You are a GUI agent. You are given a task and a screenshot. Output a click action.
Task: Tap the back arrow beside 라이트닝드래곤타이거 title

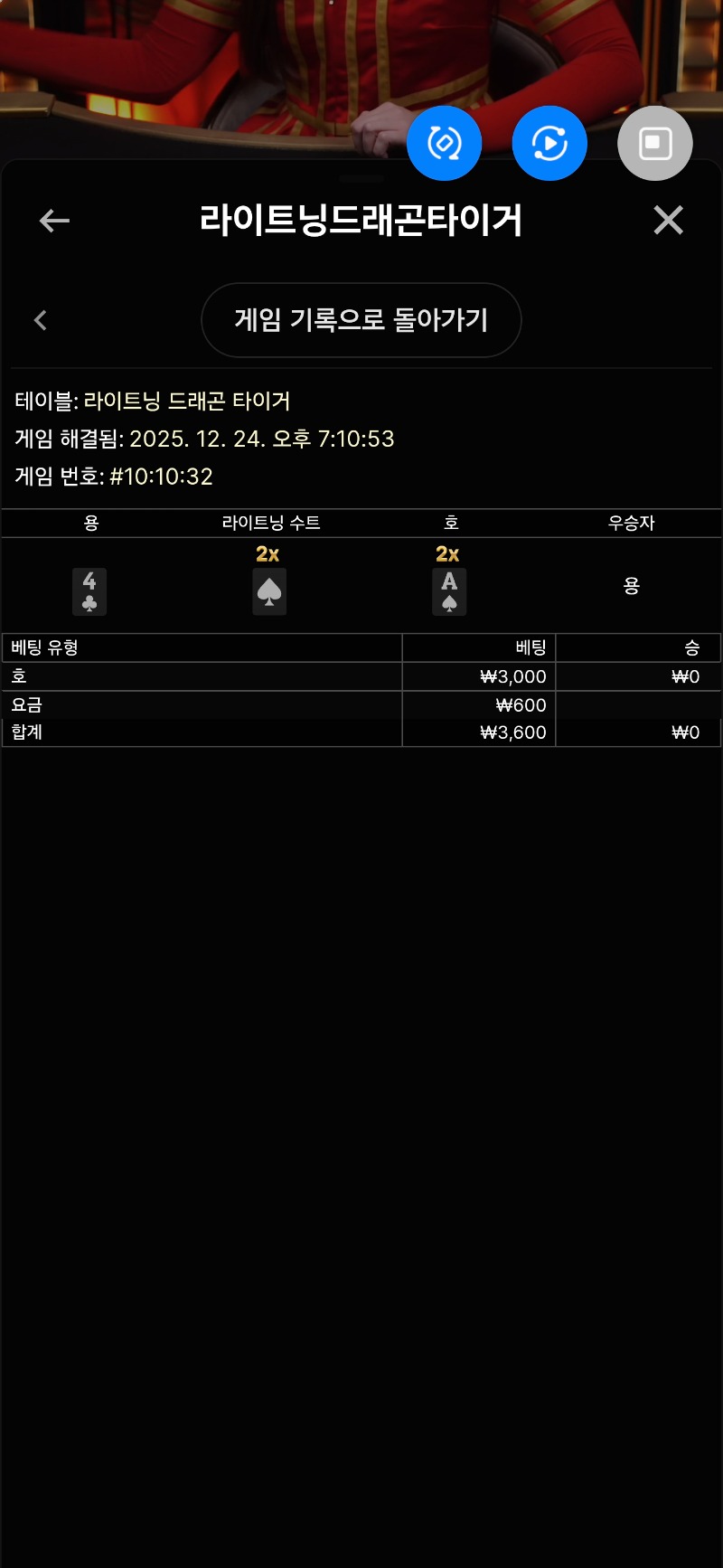(54, 221)
